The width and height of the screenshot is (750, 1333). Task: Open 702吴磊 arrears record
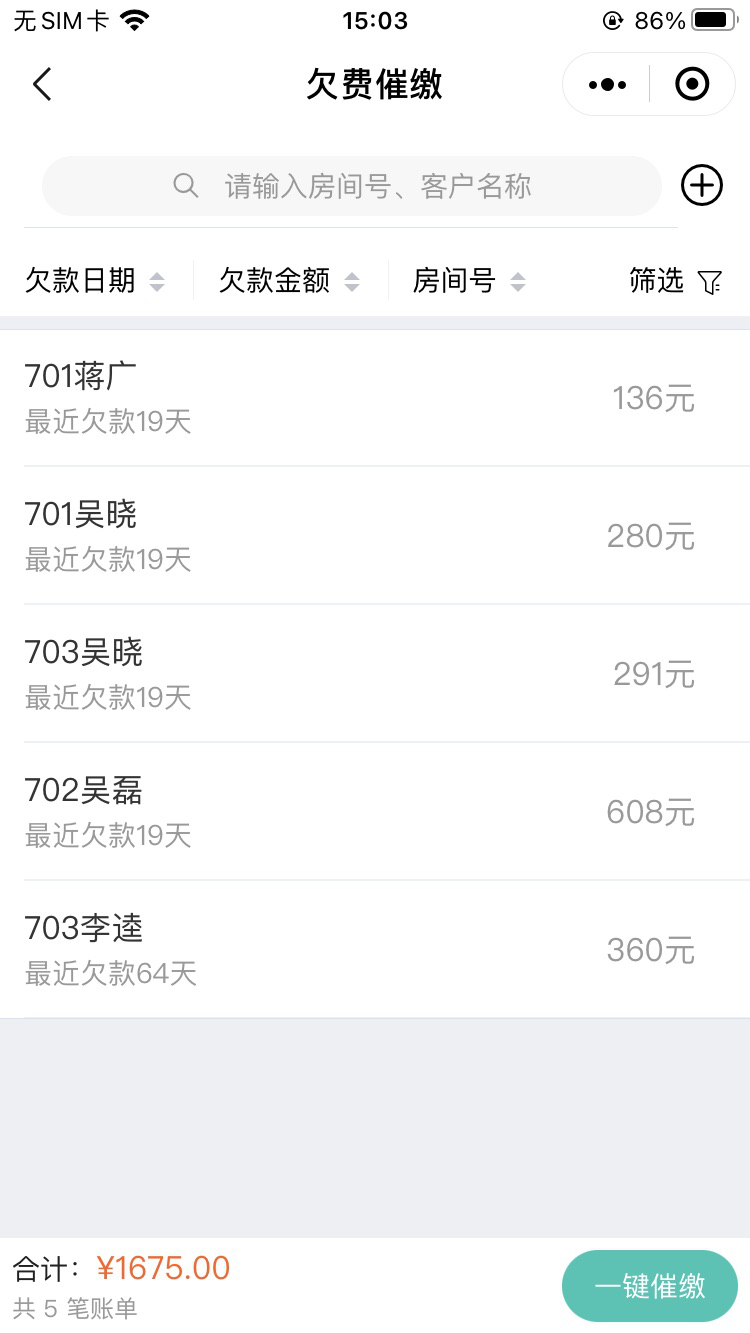click(x=374, y=812)
